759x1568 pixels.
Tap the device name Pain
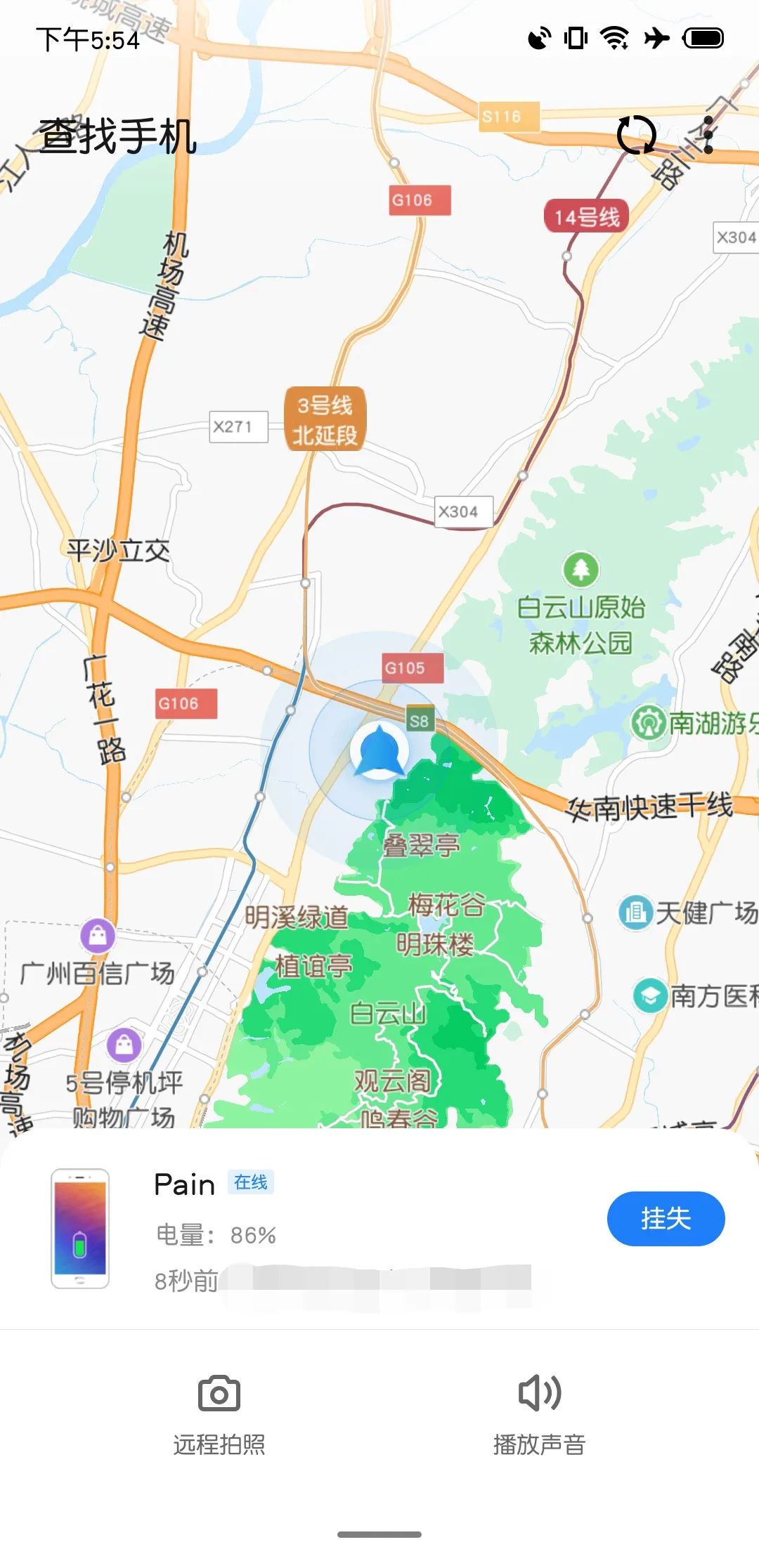[x=184, y=1184]
